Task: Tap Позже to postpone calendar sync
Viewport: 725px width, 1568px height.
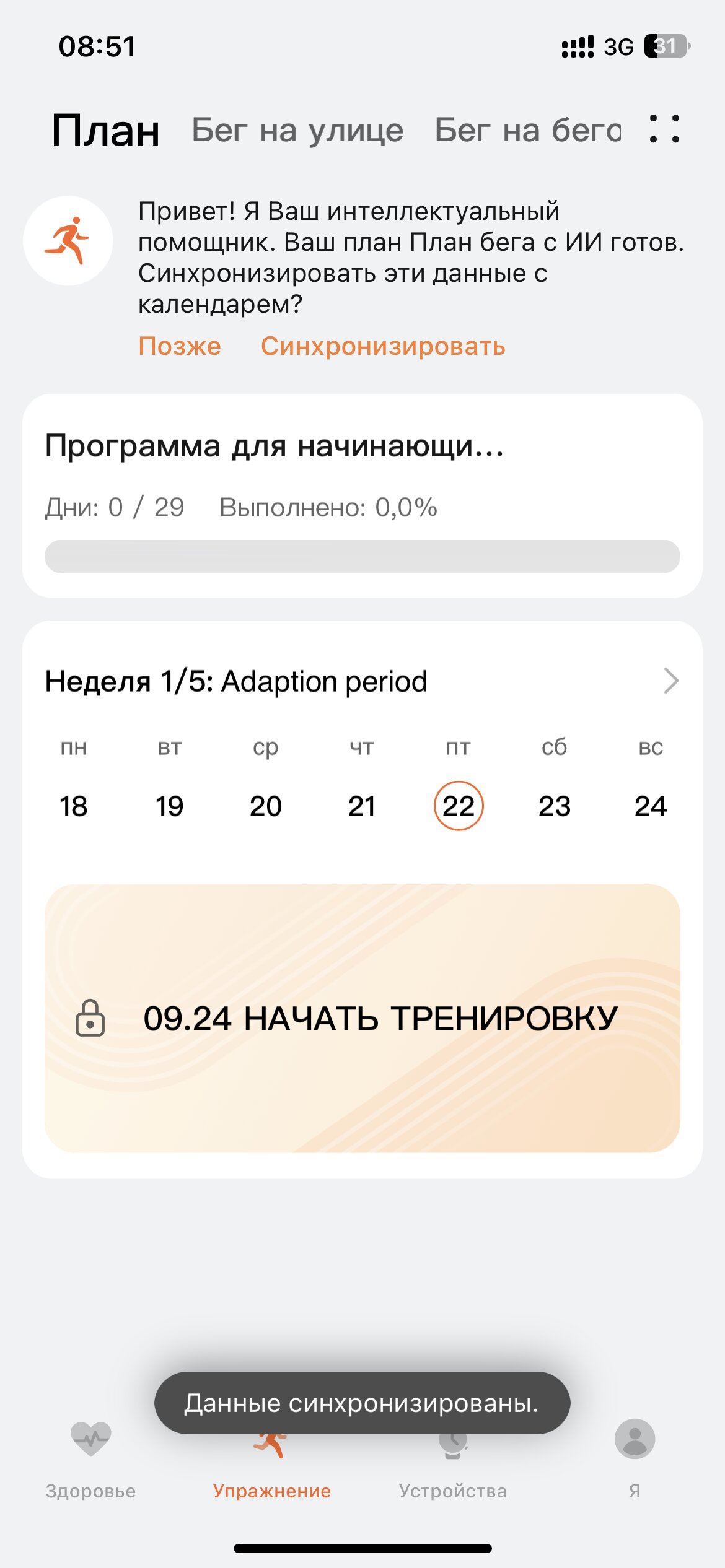Action: point(180,346)
